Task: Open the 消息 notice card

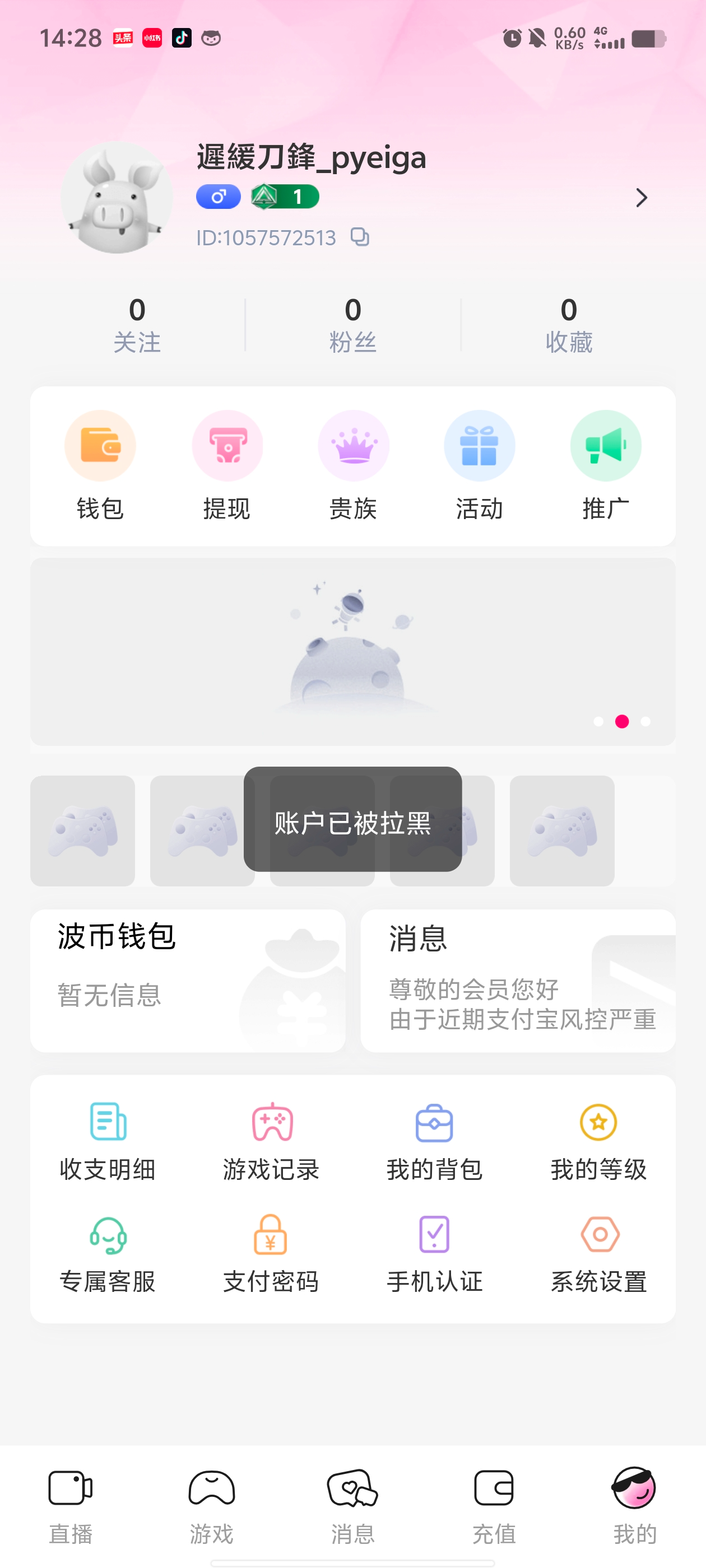Action: 518,980
